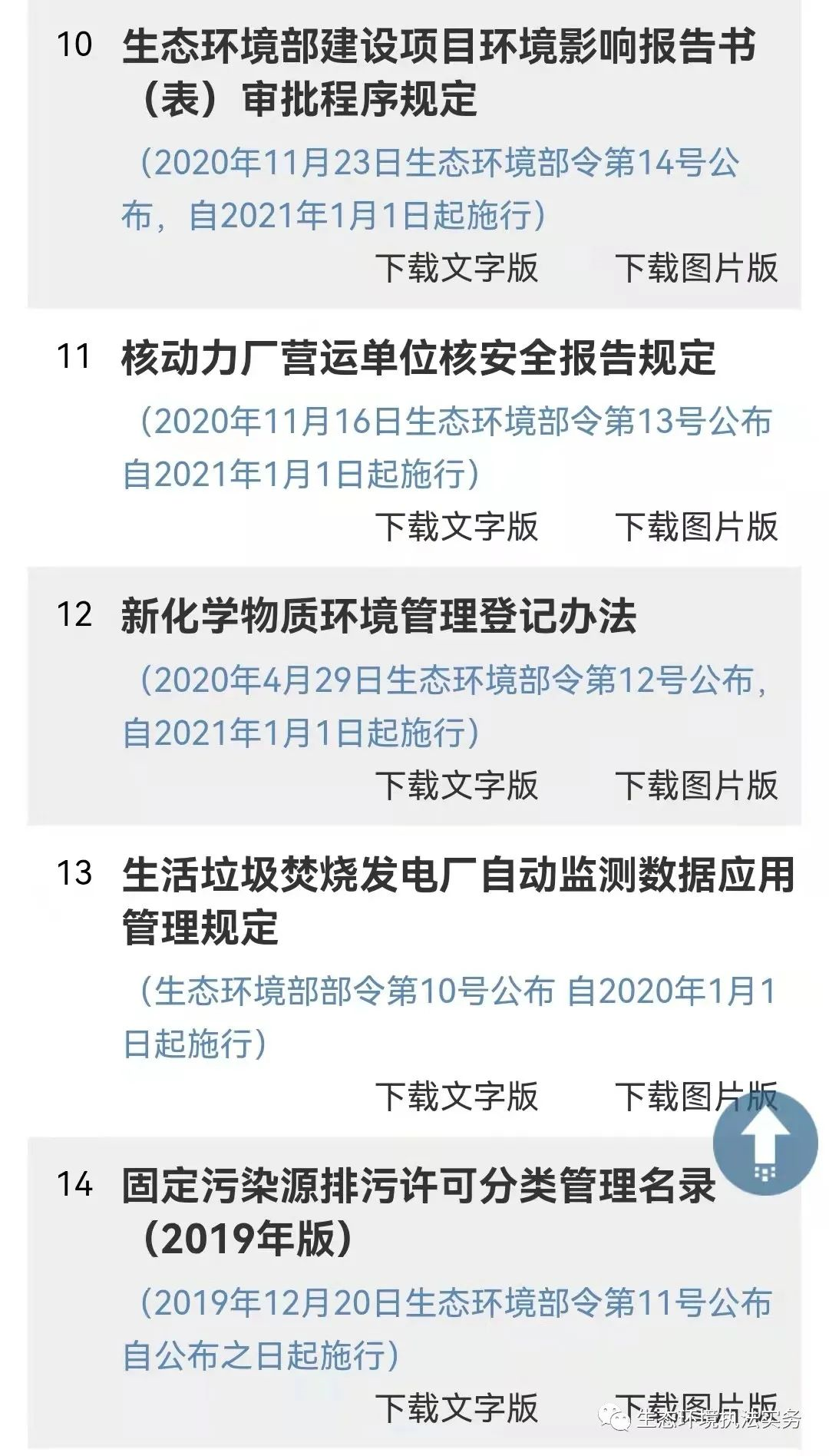Image resolution: width=829 pixels, height=1456 pixels.
Task: Download image version of item 10 审批程序规定
Action: tap(696, 268)
